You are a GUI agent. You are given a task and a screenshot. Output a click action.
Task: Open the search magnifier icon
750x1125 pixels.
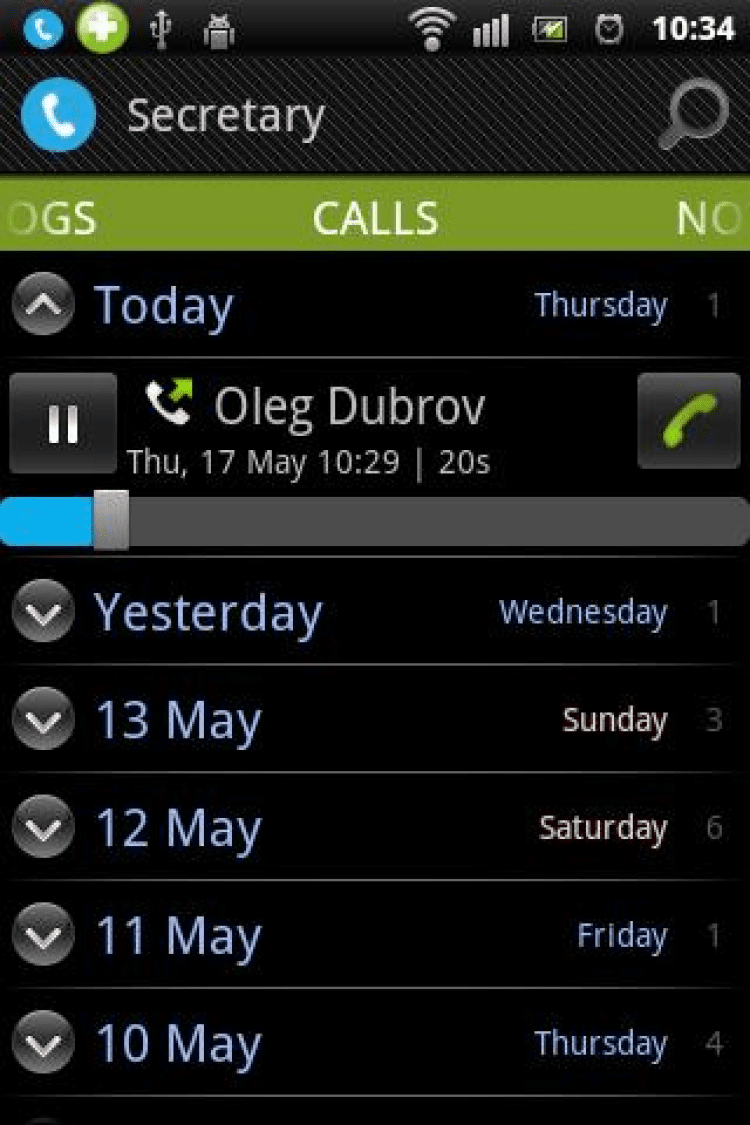point(694,116)
